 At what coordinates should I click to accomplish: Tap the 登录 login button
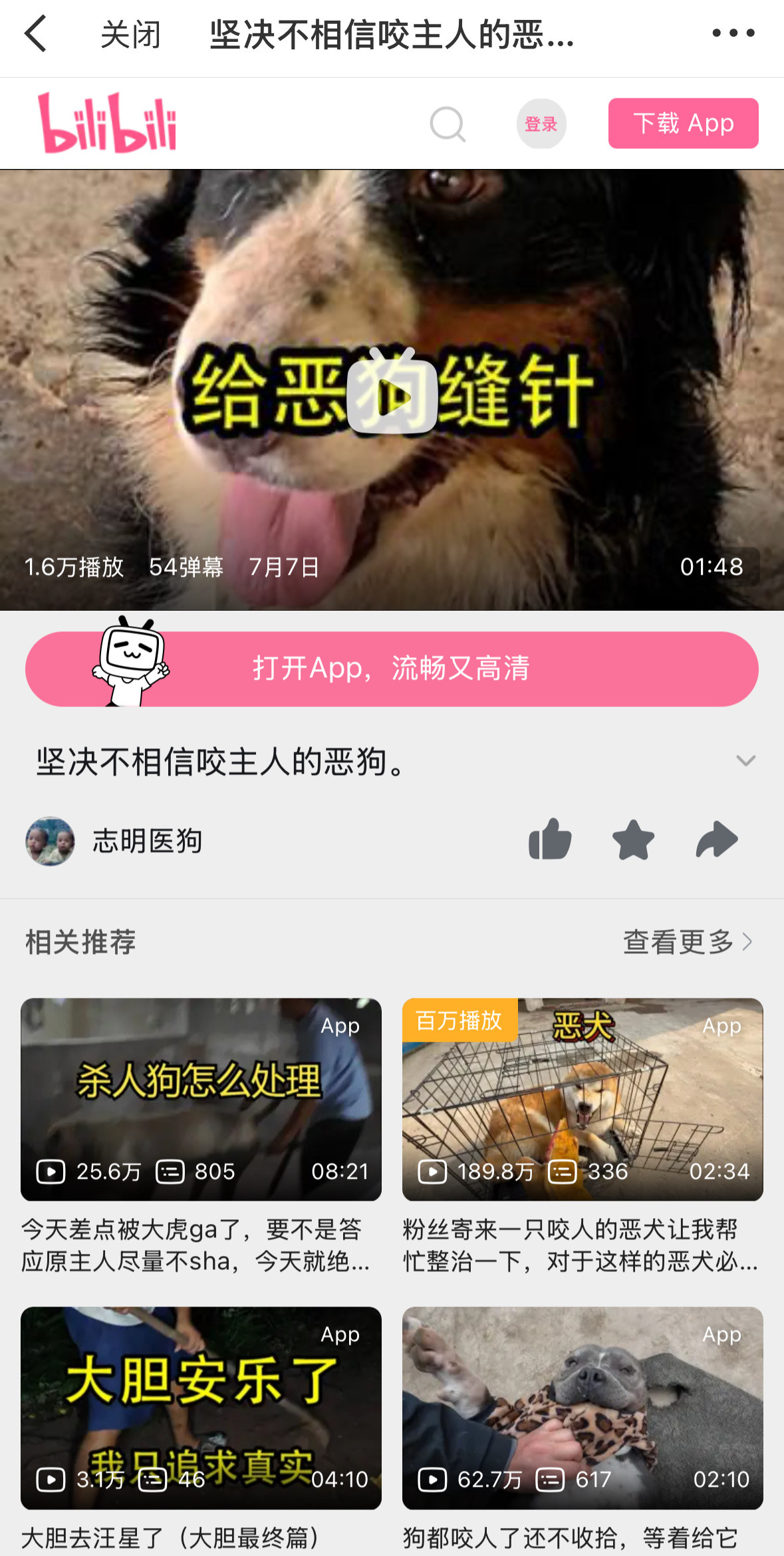pyautogui.click(x=541, y=124)
